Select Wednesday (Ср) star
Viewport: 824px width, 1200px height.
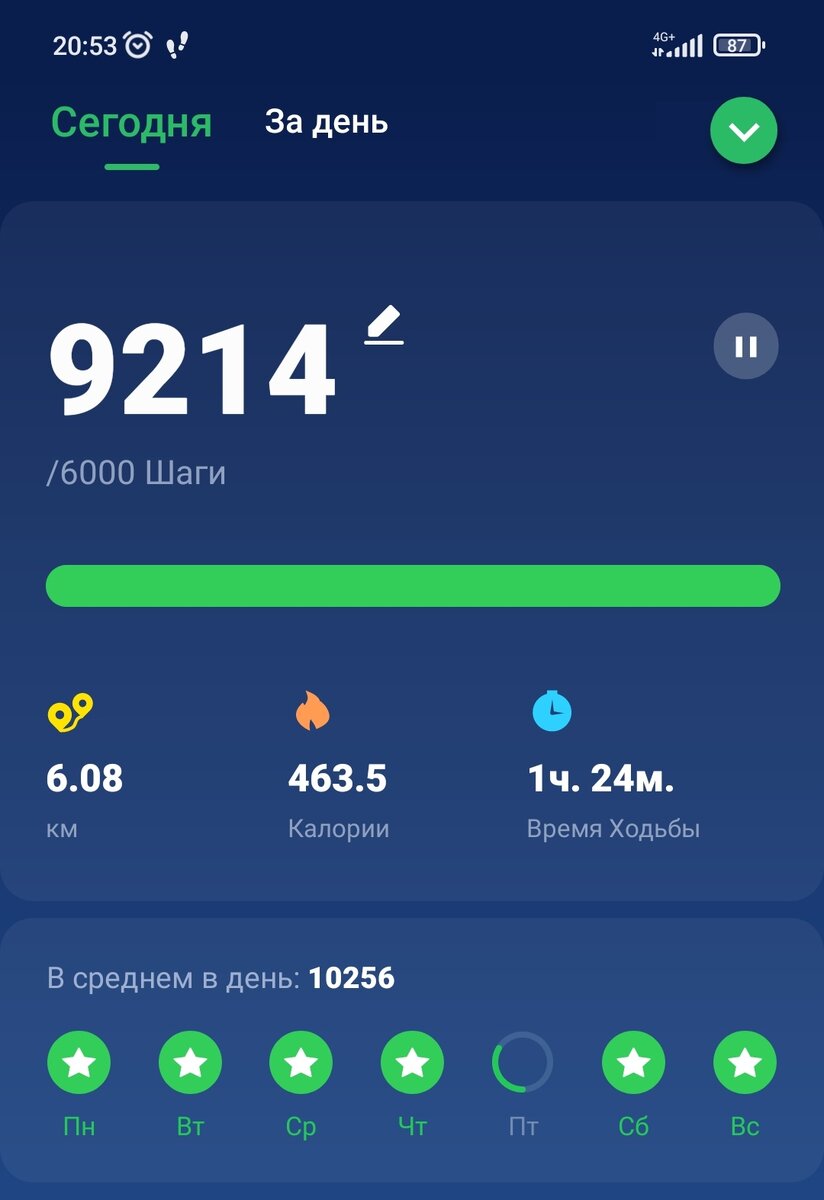301,1063
